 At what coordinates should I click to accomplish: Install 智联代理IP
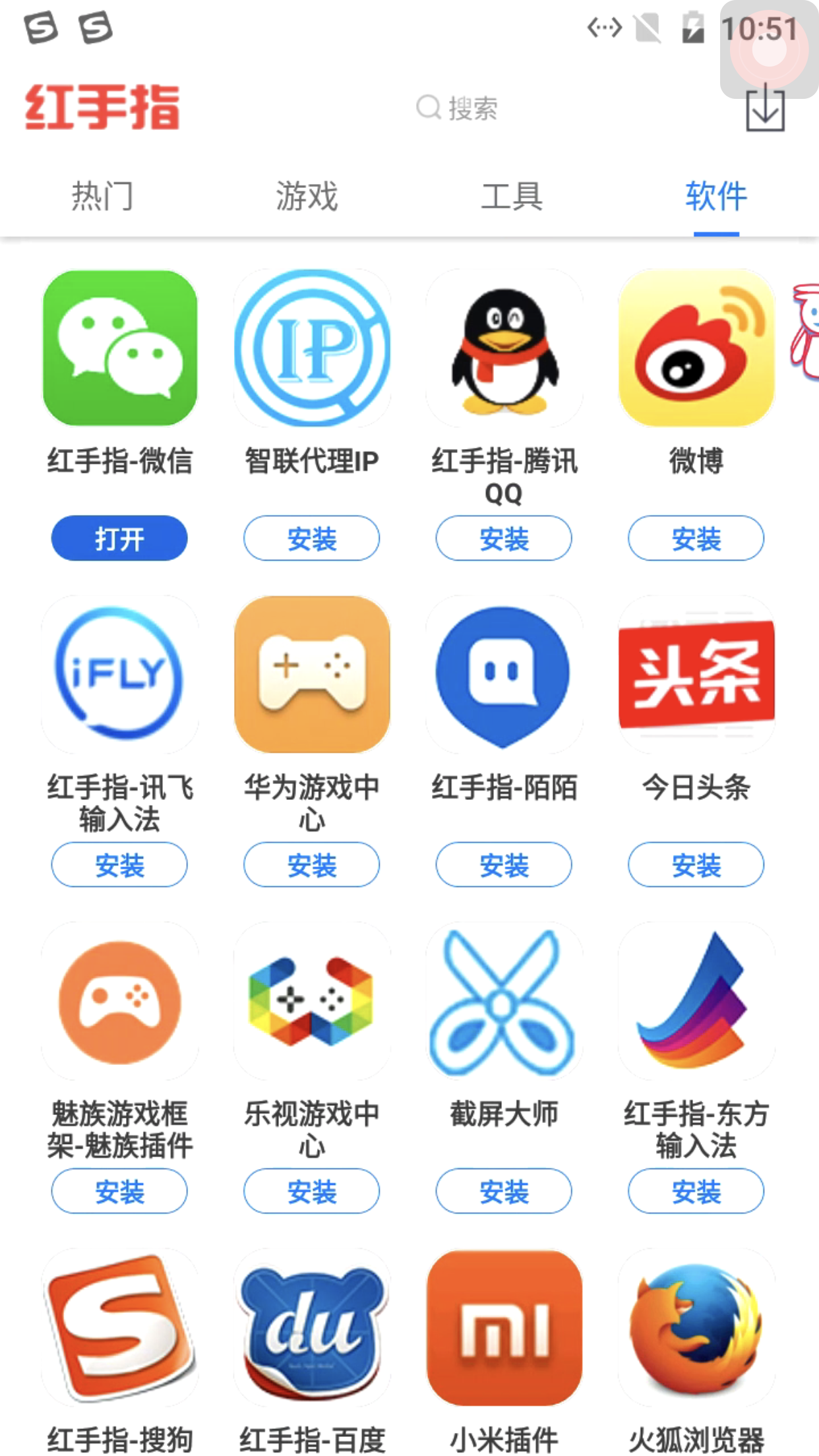click(312, 538)
